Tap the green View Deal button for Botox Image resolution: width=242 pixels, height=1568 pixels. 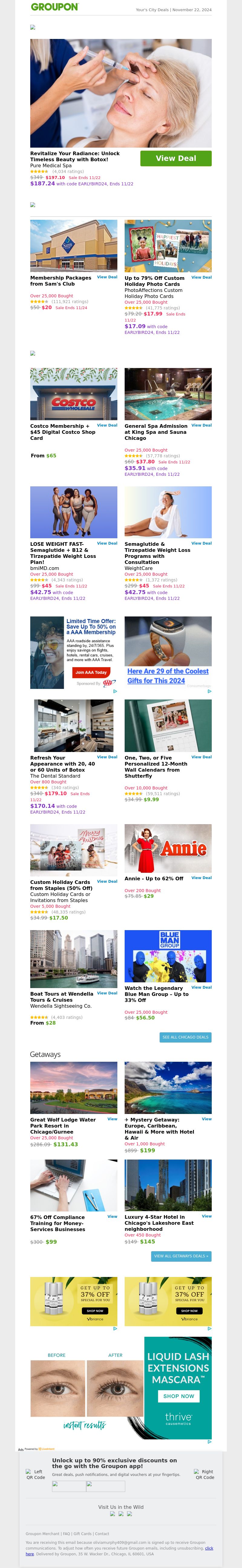[x=175, y=158]
